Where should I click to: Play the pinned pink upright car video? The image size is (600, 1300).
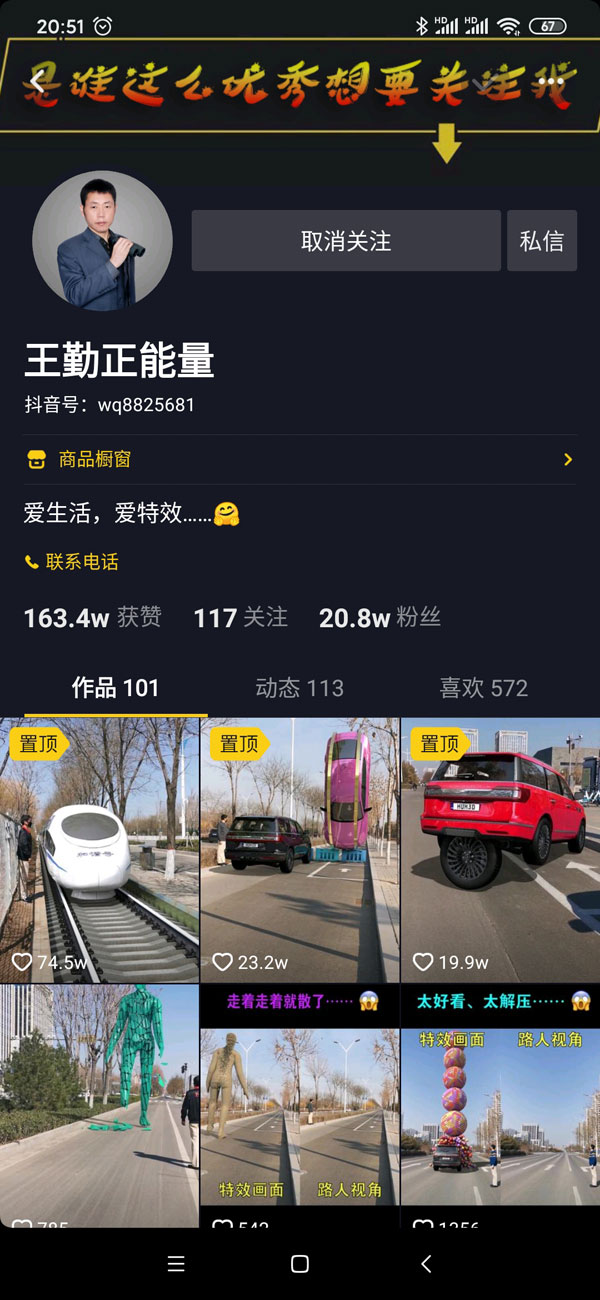point(299,850)
